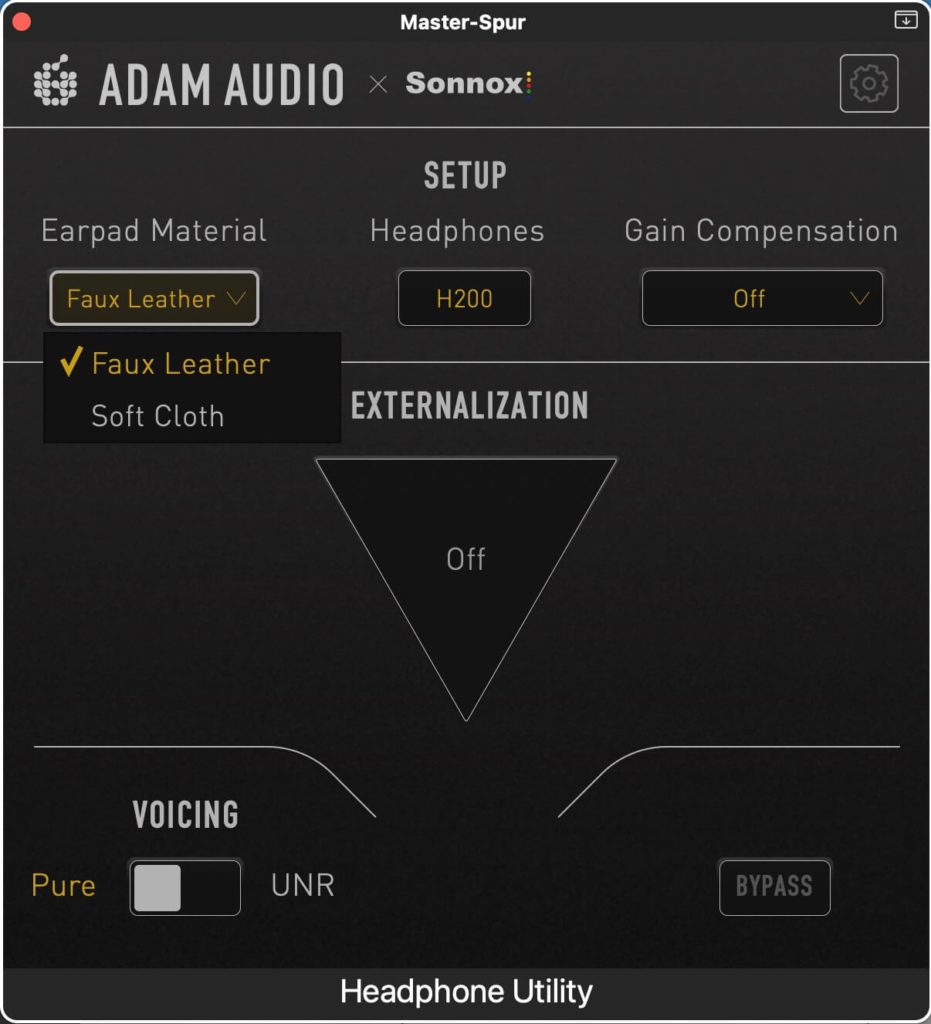Choose the Faux Leather option
931x1024 pixels.
tap(180, 364)
